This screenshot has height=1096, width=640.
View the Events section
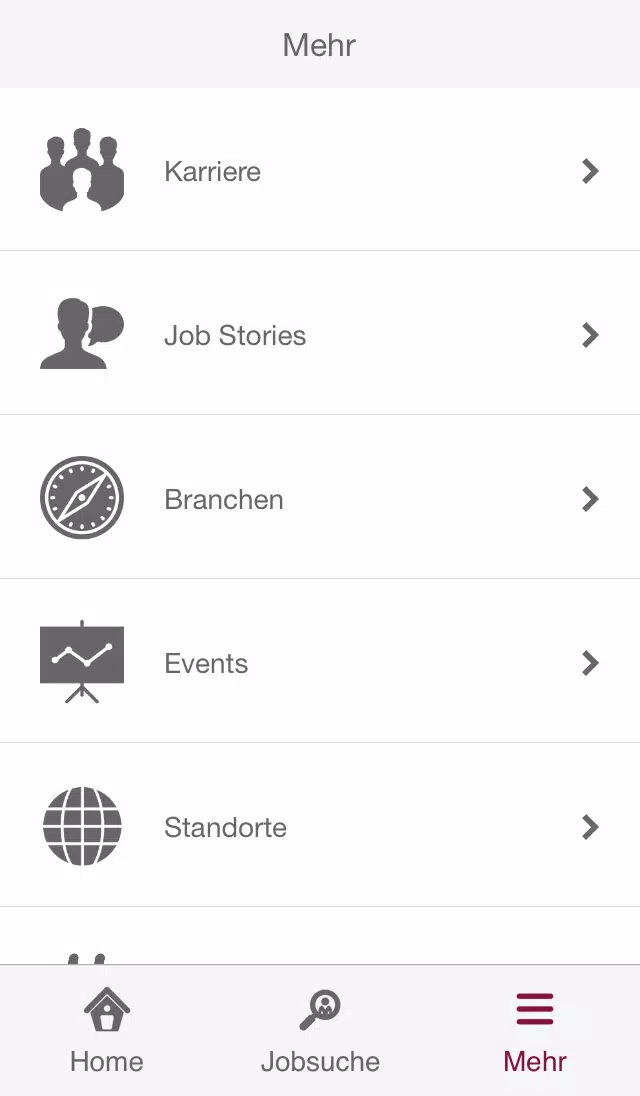320,661
